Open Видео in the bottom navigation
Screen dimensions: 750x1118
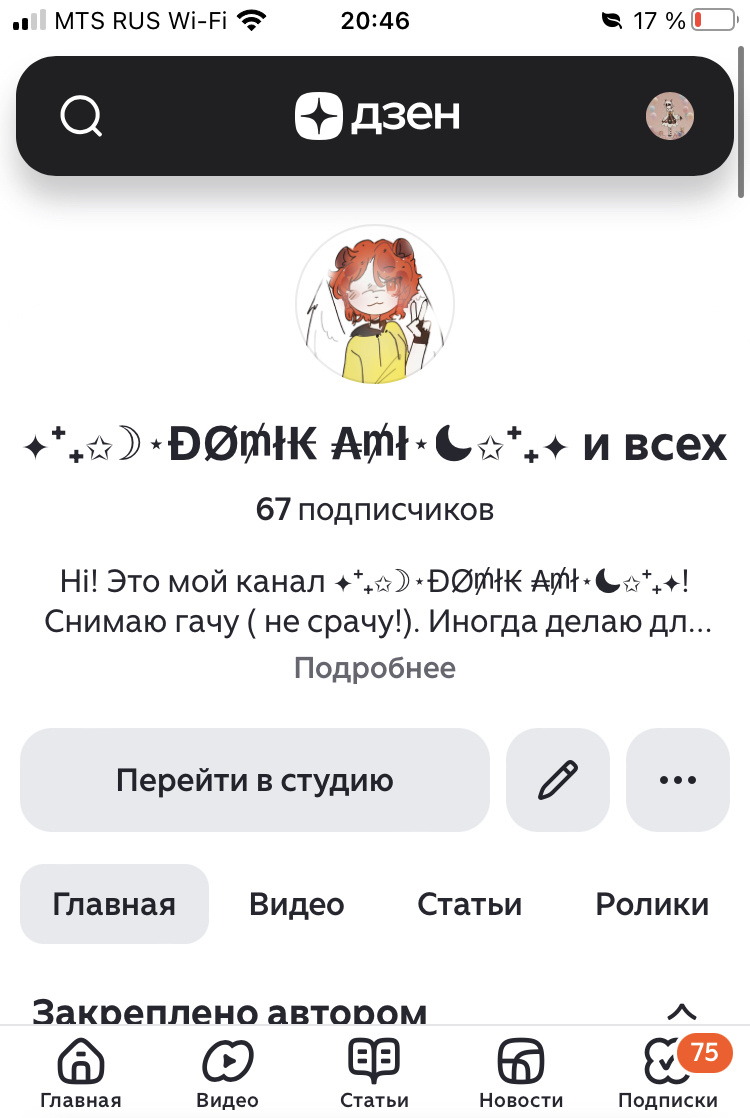coord(227,1074)
